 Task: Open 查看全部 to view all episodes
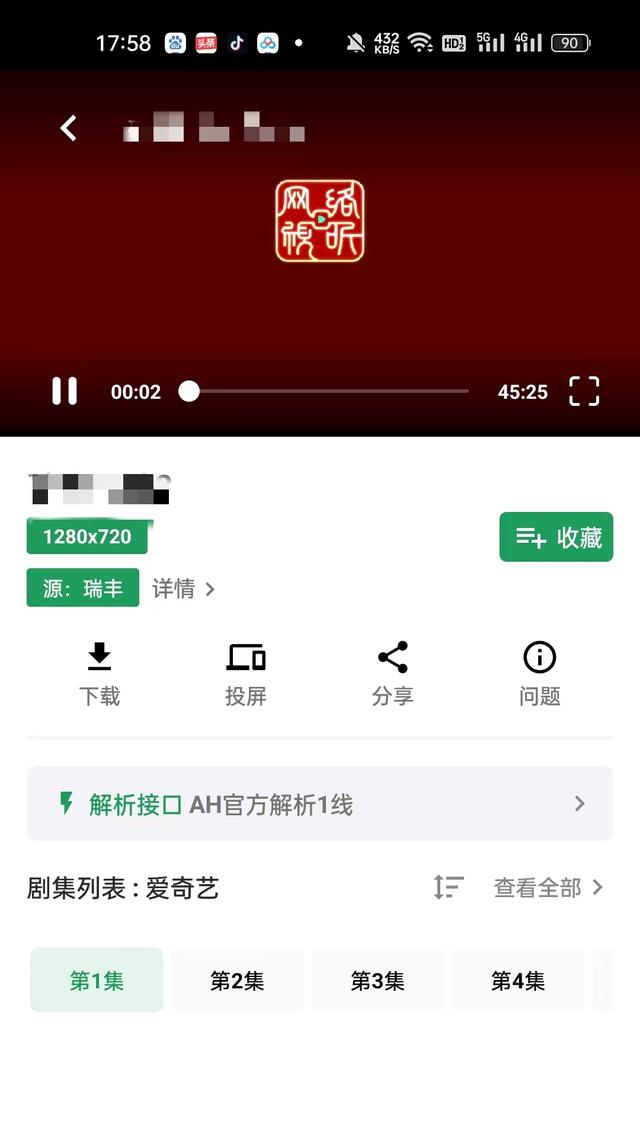pos(548,888)
